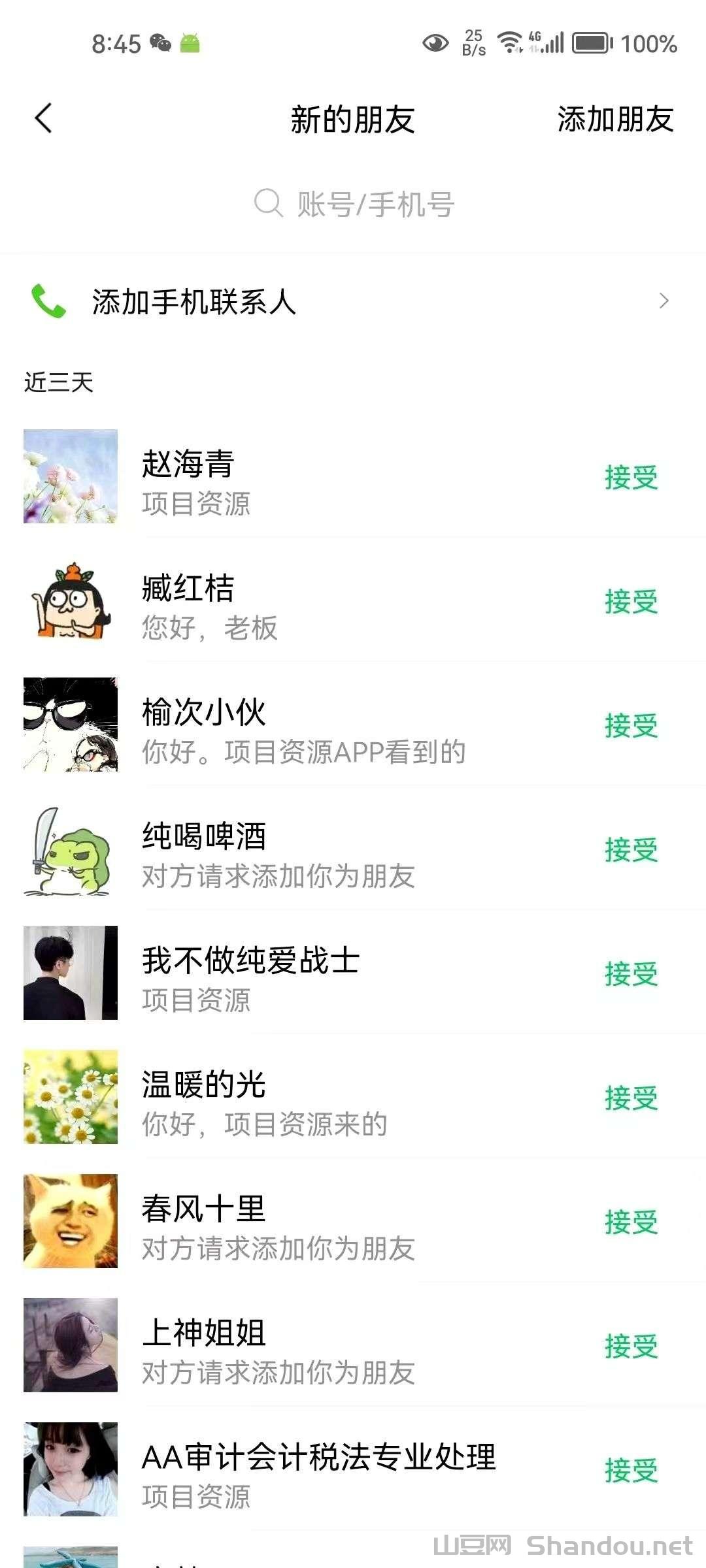This screenshot has width=706, height=1568.
Task: Tap the Wi-Fi icon in the status bar
Action: click(x=509, y=44)
